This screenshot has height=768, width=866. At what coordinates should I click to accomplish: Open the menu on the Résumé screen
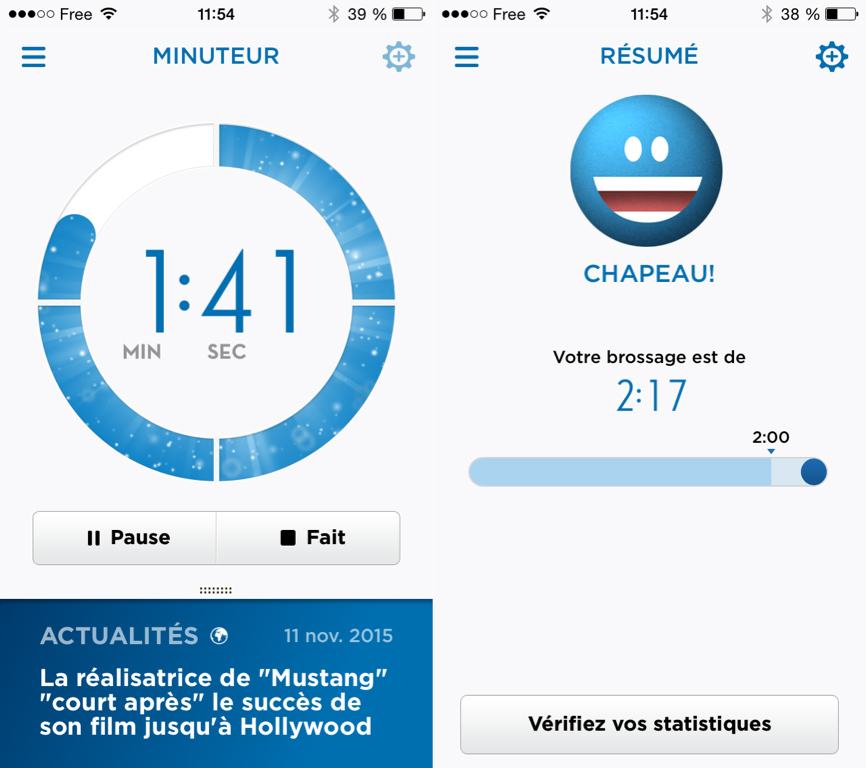(x=467, y=56)
